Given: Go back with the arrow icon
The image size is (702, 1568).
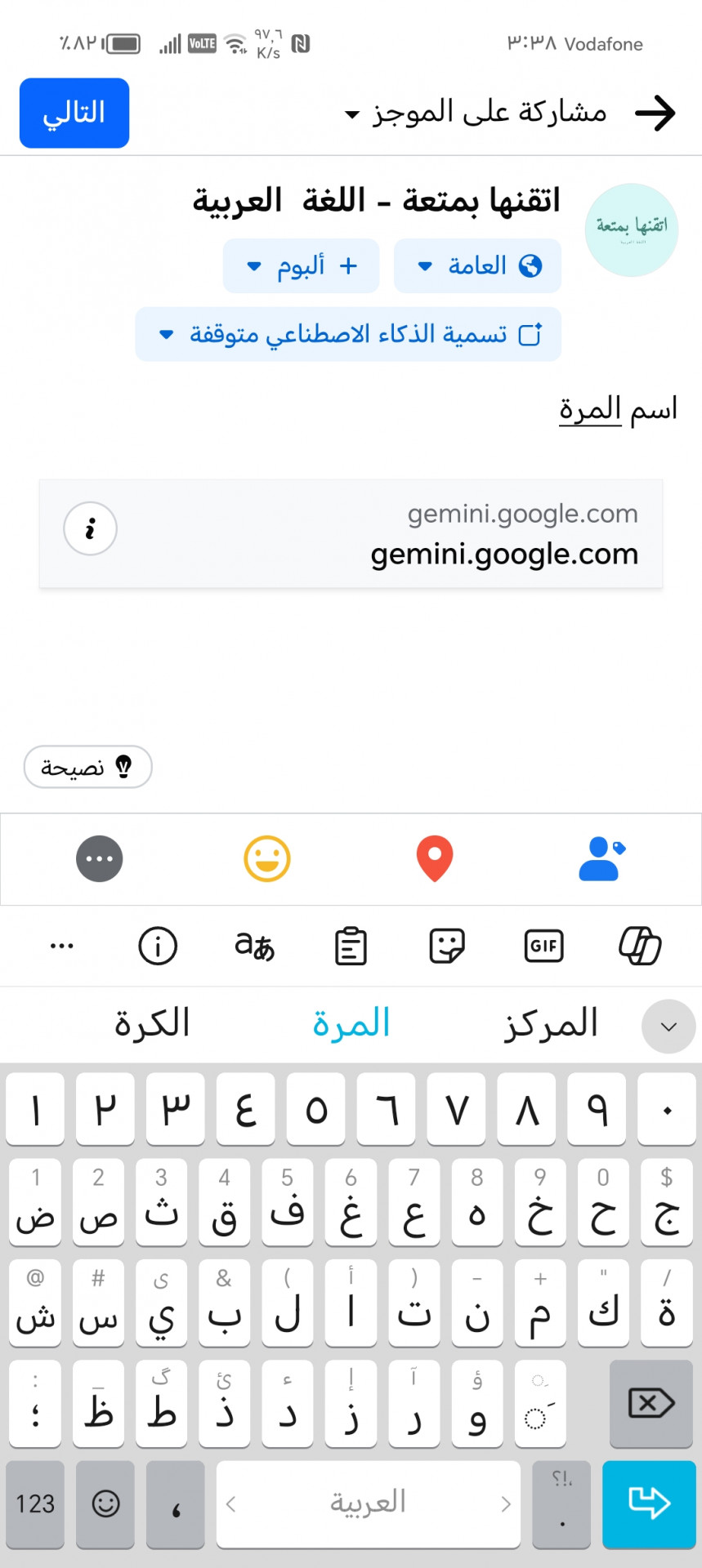Looking at the screenshot, I should pyautogui.click(x=655, y=113).
